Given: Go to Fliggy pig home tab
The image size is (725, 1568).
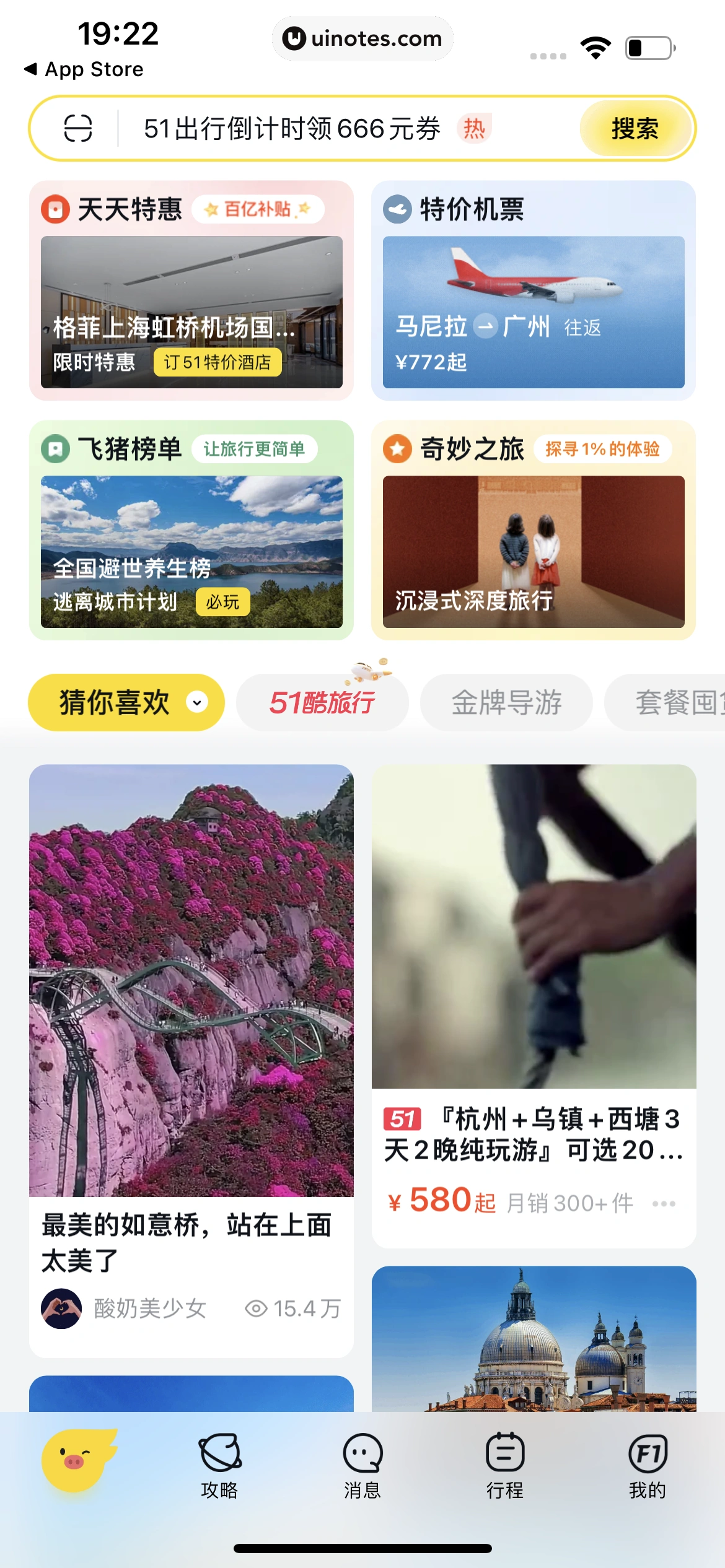Looking at the screenshot, I should [77, 1460].
